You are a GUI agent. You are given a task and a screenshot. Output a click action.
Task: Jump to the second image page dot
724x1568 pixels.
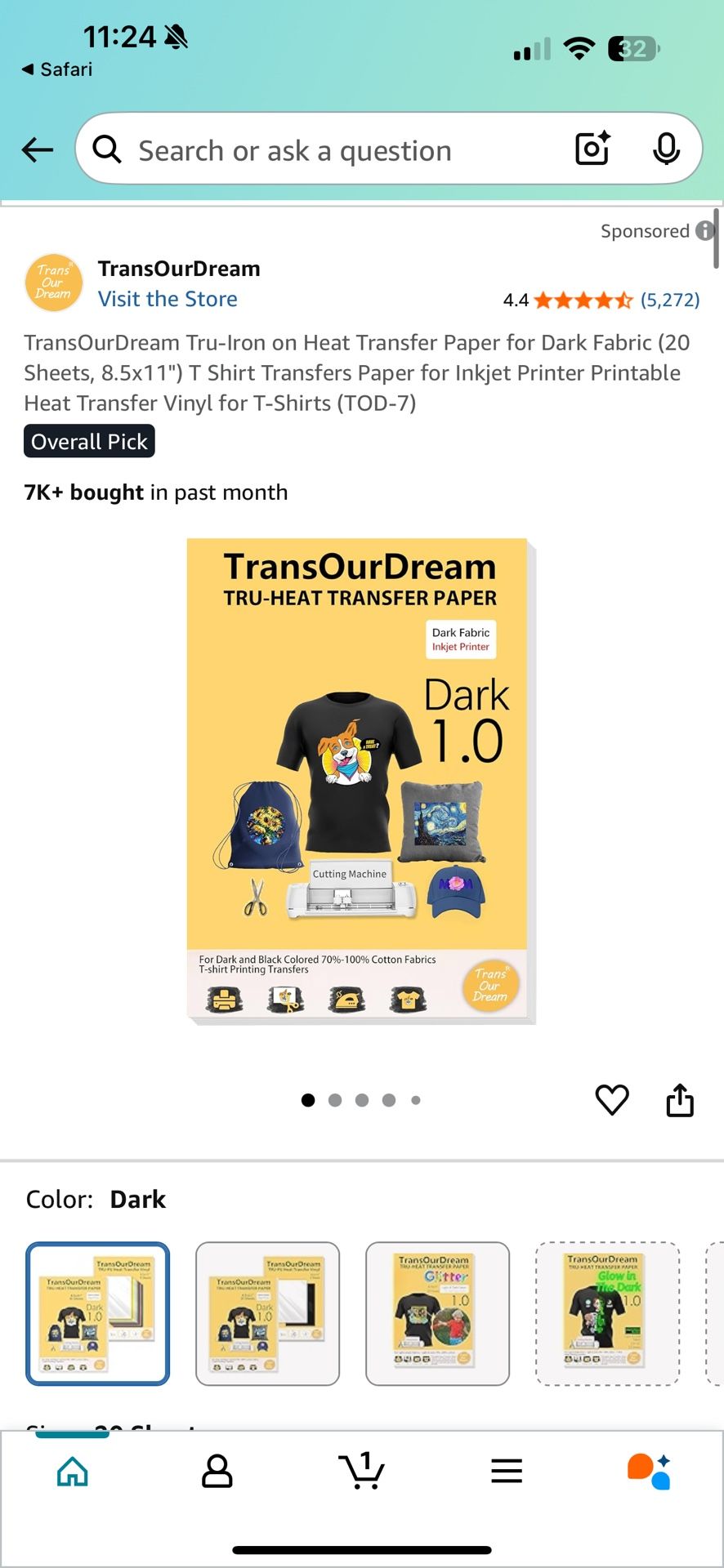point(335,1100)
